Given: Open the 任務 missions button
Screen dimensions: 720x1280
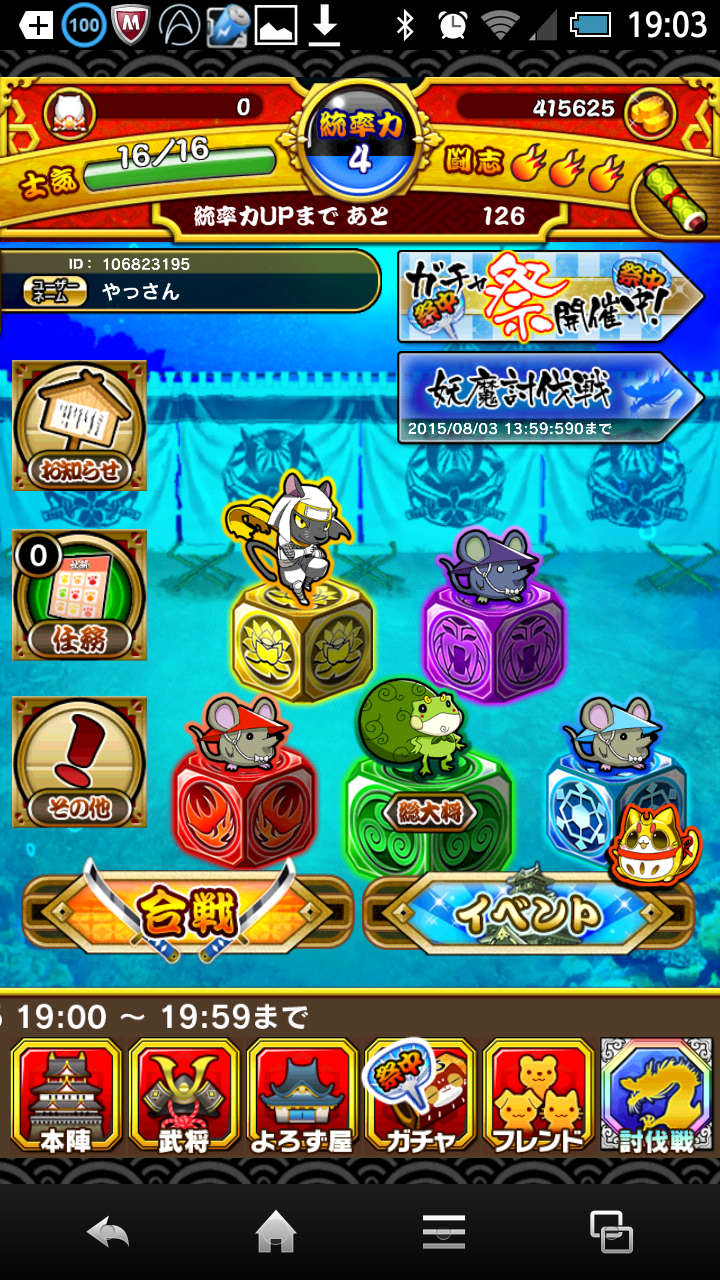Looking at the screenshot, I should point(79,595).
